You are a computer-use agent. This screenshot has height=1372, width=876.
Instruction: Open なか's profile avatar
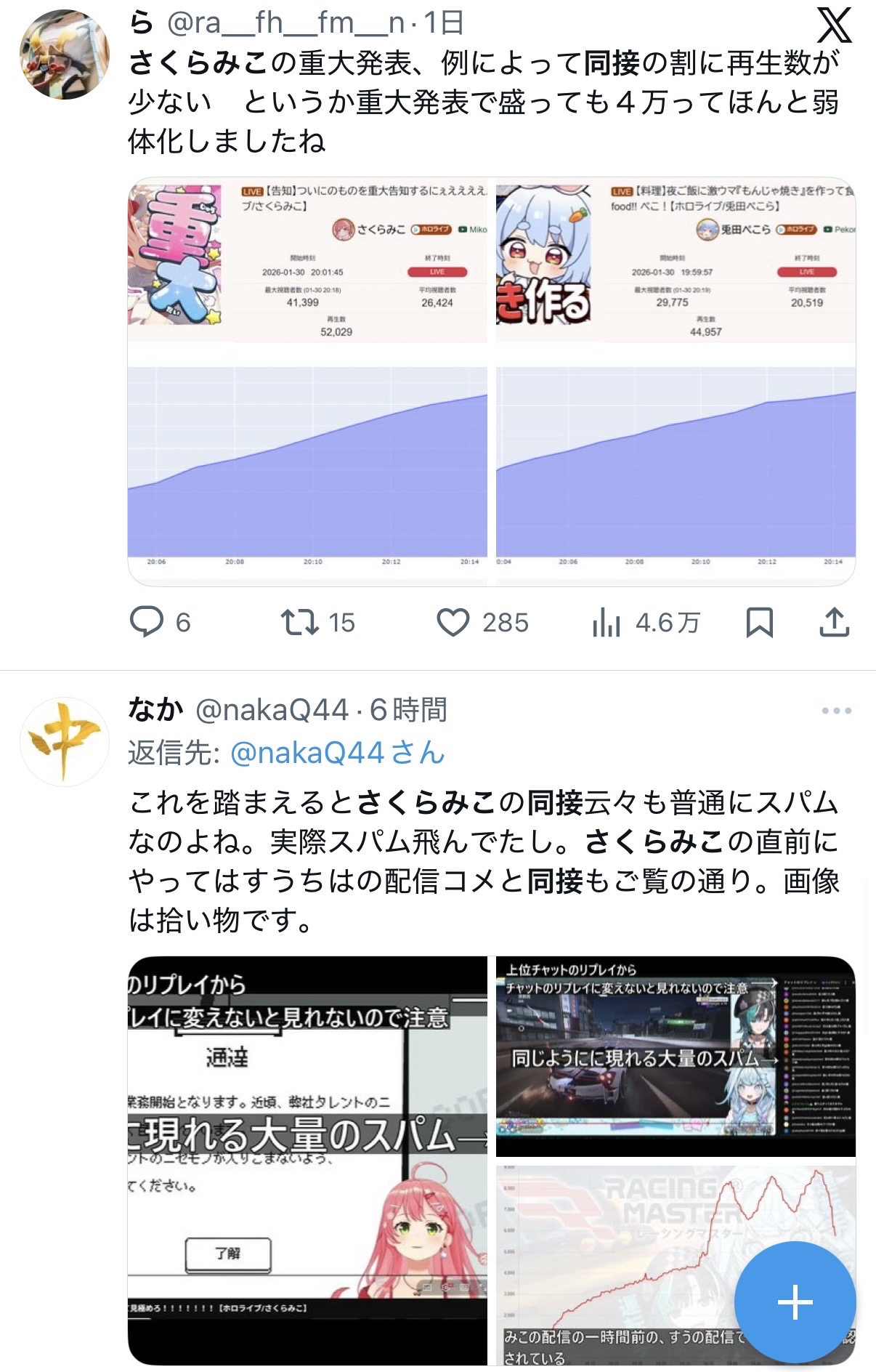[x=64, y=741]
